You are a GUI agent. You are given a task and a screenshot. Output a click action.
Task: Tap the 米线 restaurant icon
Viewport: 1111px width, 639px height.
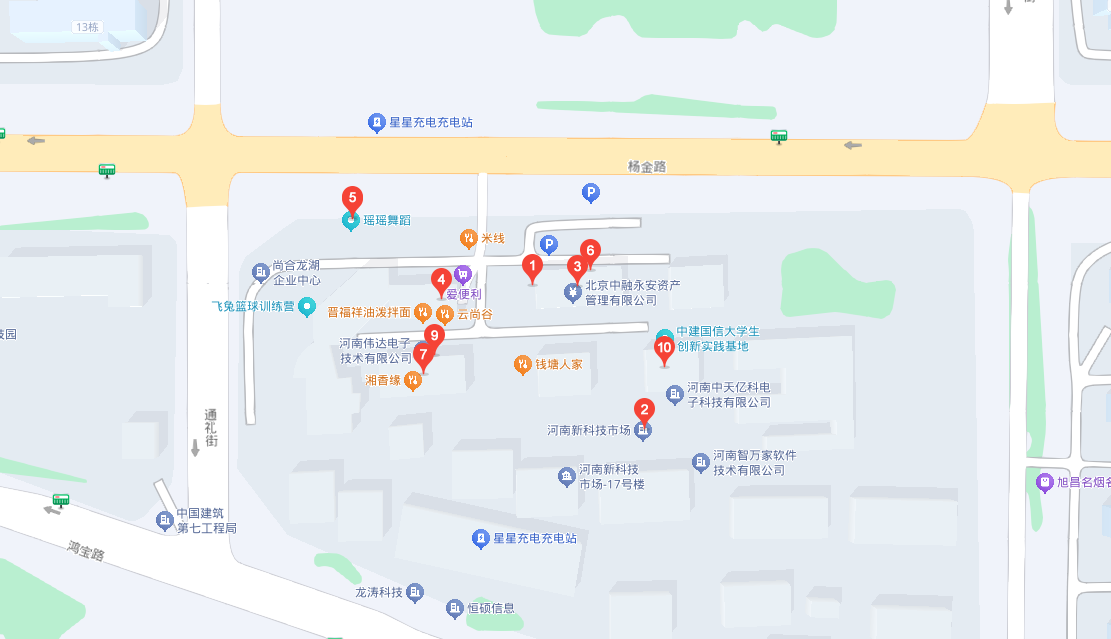[x=468, y=238]
